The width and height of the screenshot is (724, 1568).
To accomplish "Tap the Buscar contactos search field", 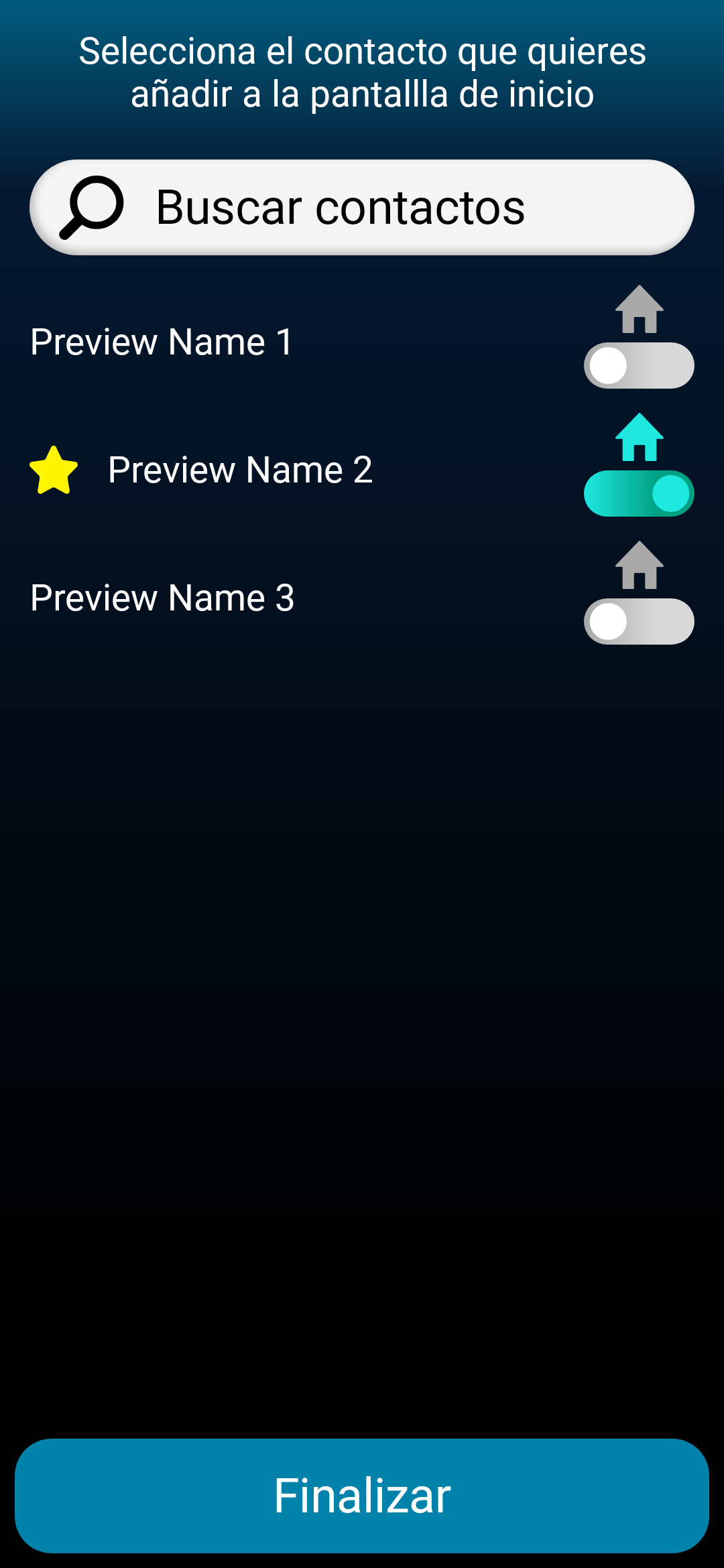I will pos(362,207).
